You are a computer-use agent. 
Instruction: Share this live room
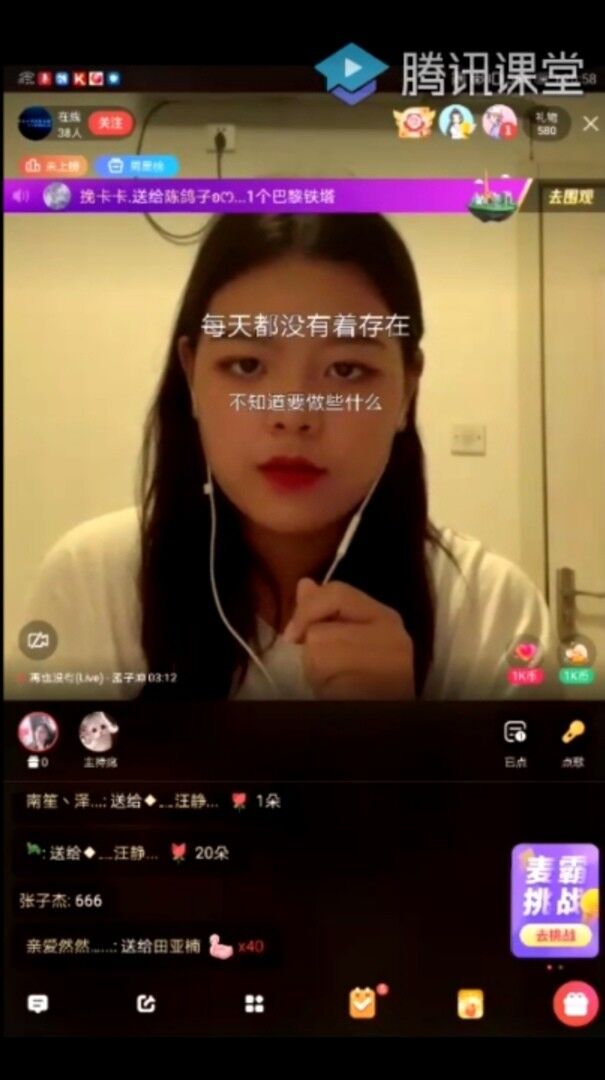[x=146, y=1004]
